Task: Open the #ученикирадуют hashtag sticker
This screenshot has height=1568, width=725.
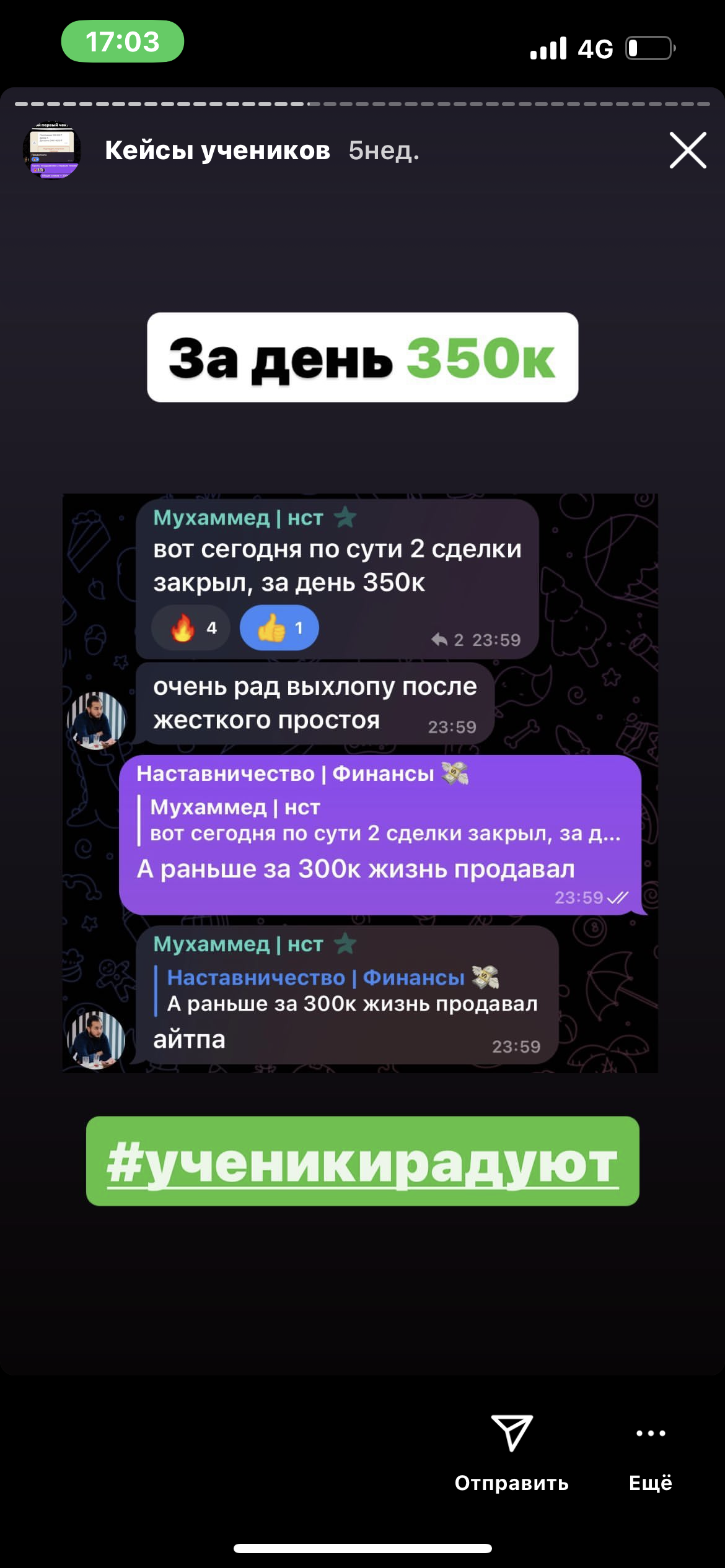Action: coord(362,1162)
